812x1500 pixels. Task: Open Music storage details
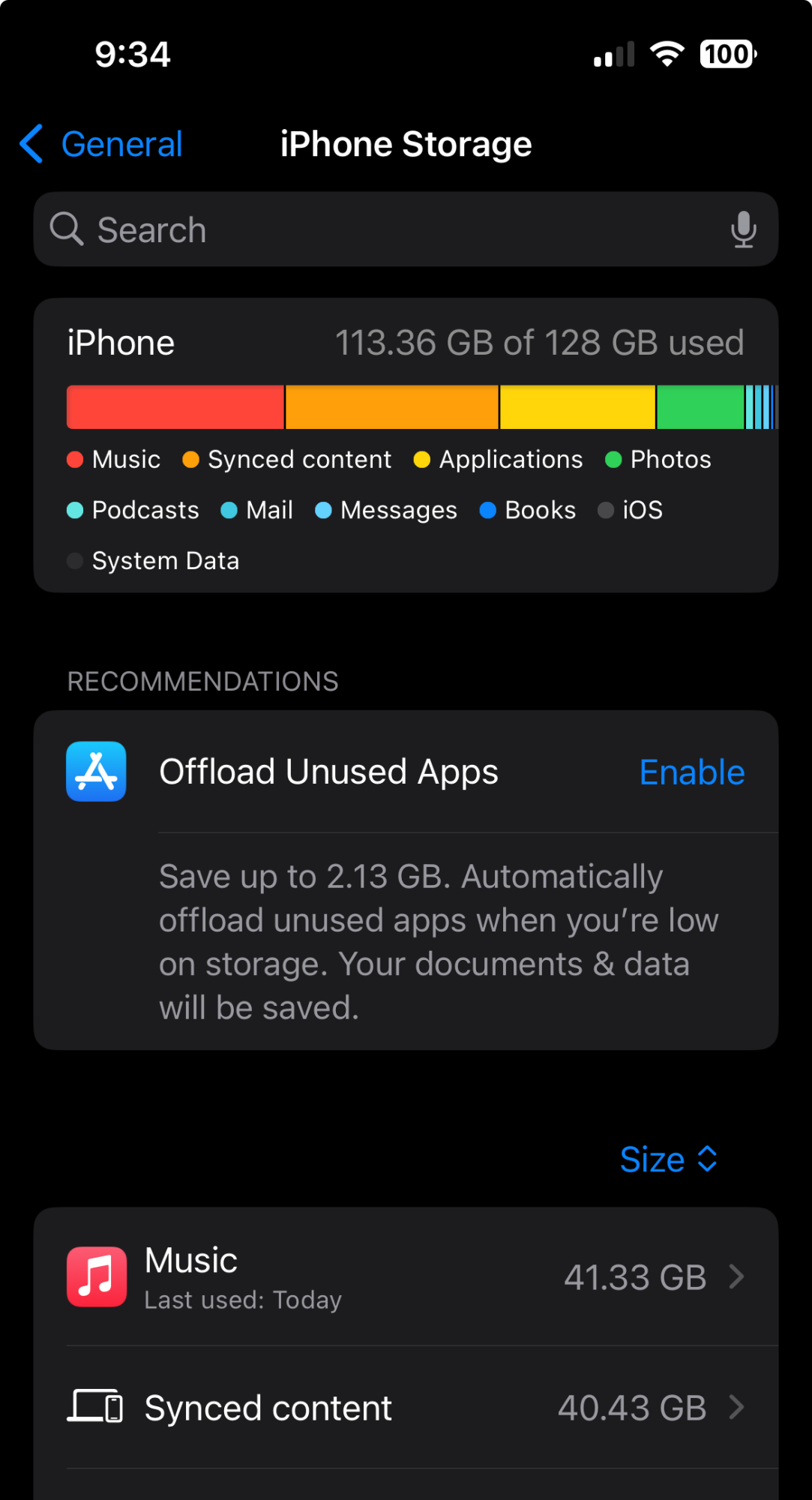(406, 1276)
